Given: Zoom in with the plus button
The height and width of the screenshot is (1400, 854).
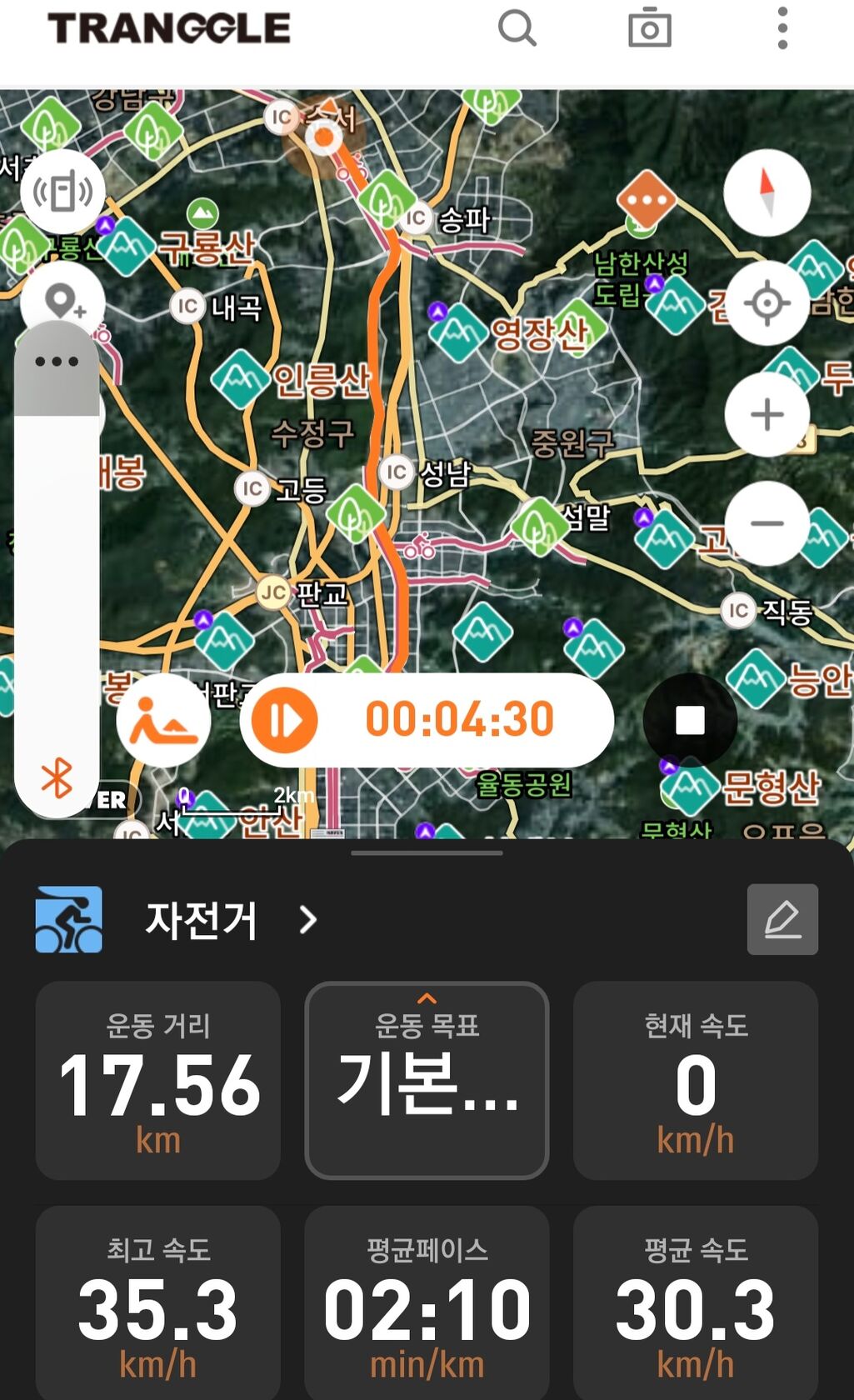Looking at the screenshot, I should point(767,414).
